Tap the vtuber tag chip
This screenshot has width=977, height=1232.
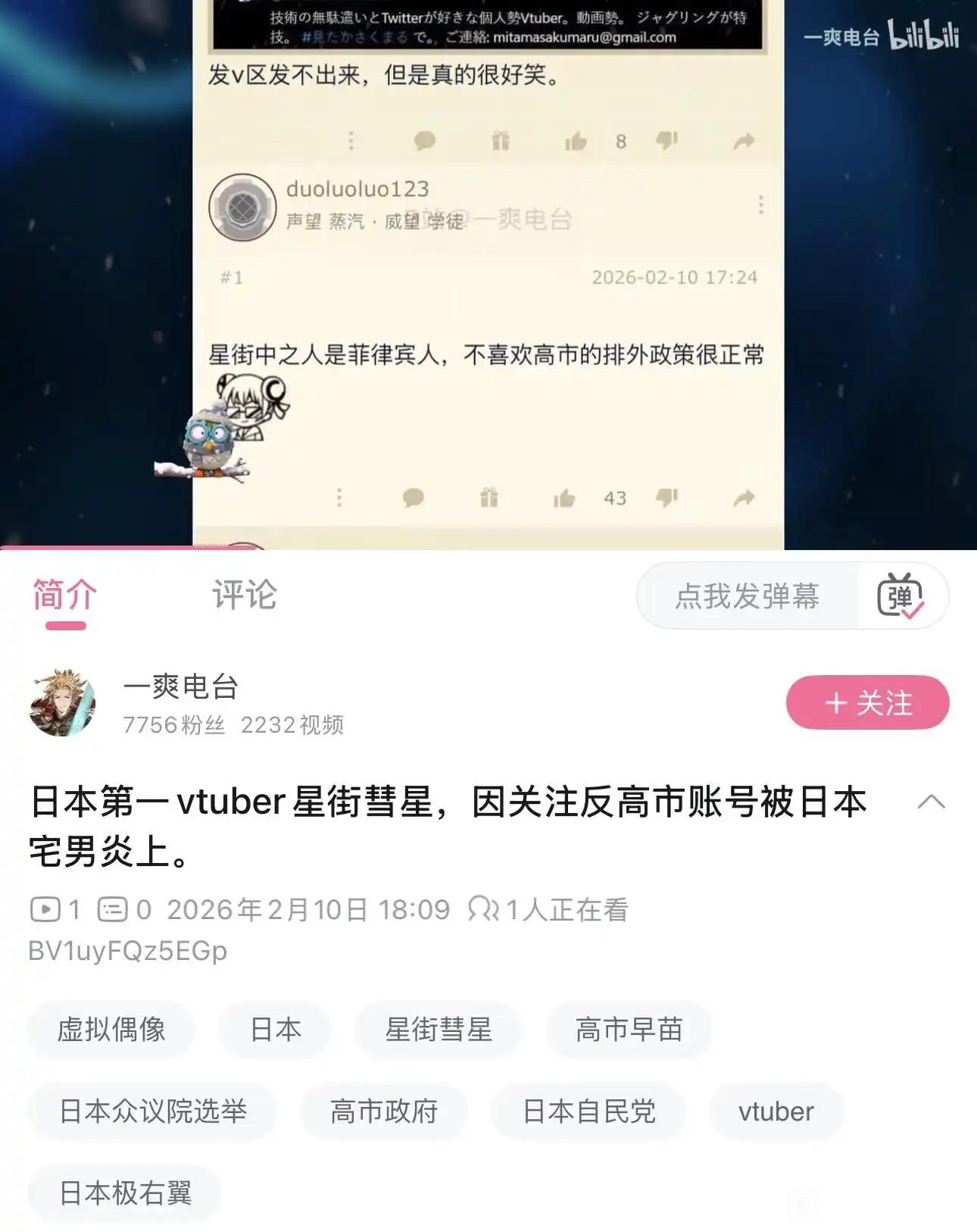tap(776, 1112)
